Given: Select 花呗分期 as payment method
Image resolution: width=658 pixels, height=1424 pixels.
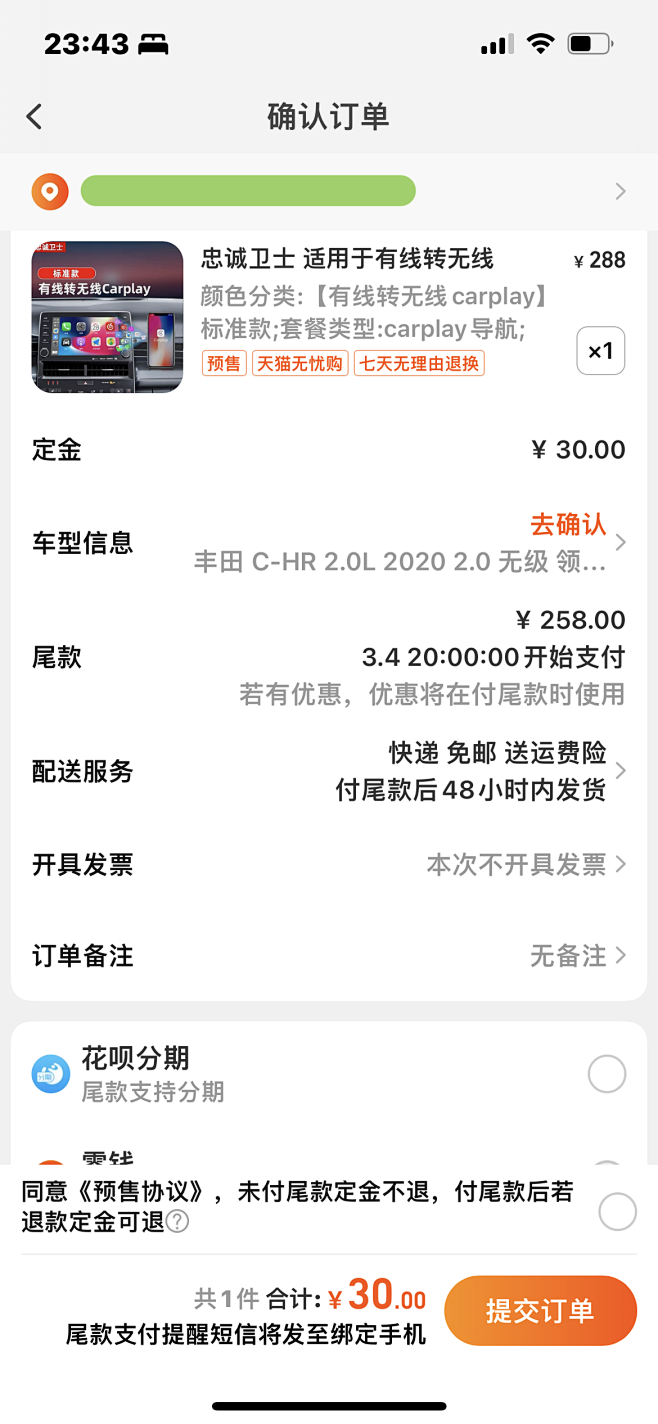Looking at the screenshot, I should coord(606,1074).
